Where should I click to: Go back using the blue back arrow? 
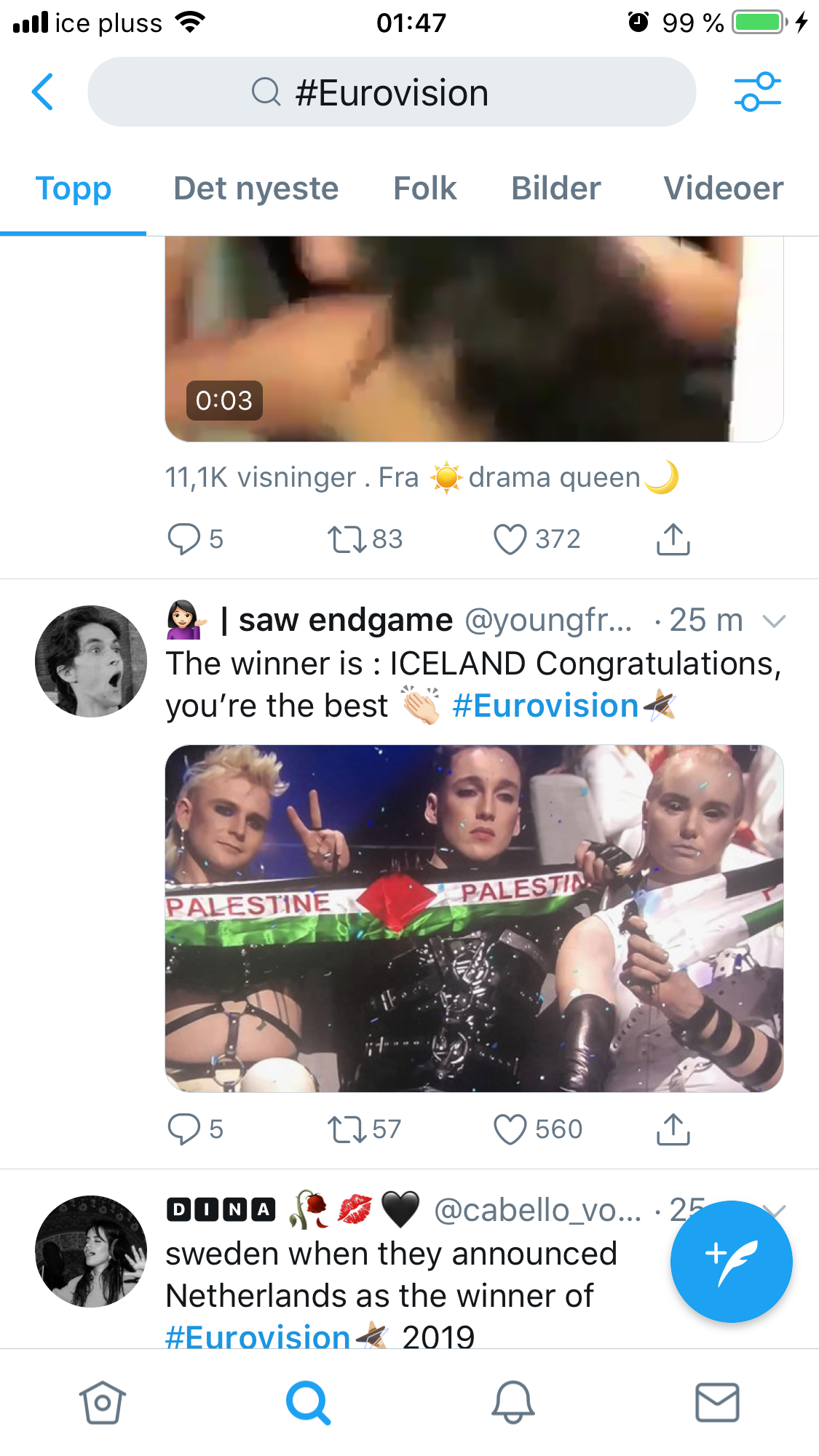[x=43, y=92]
